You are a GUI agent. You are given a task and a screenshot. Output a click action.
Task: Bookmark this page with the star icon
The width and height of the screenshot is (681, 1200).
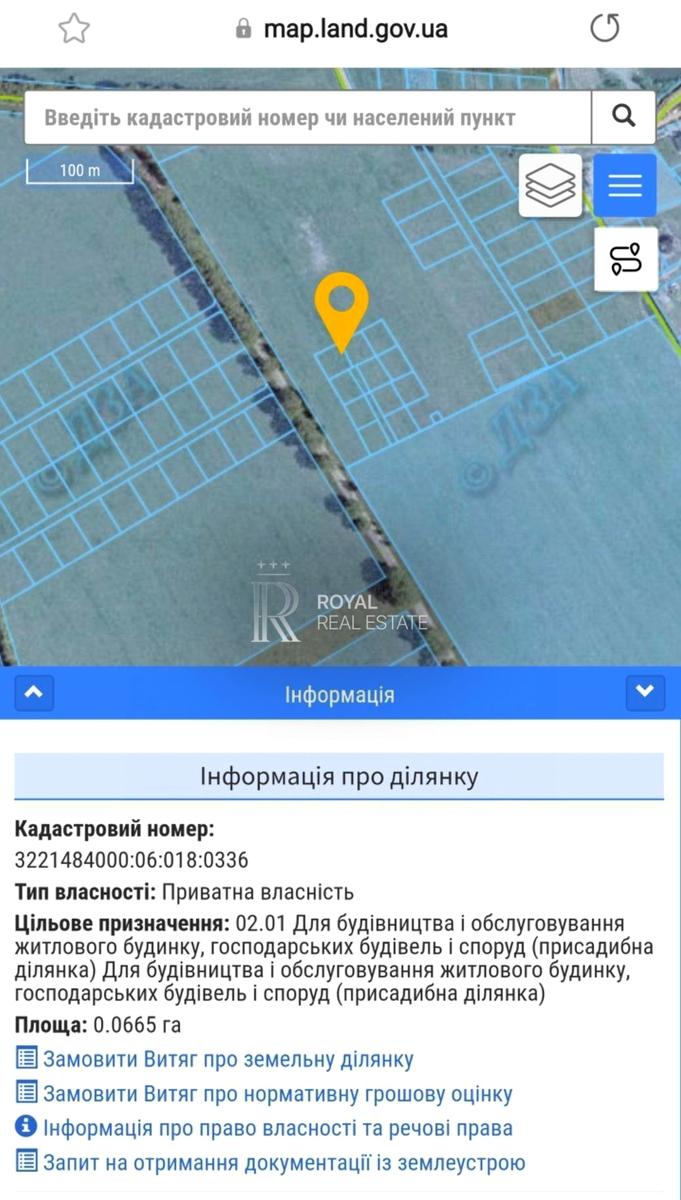[x=74, y=28]
